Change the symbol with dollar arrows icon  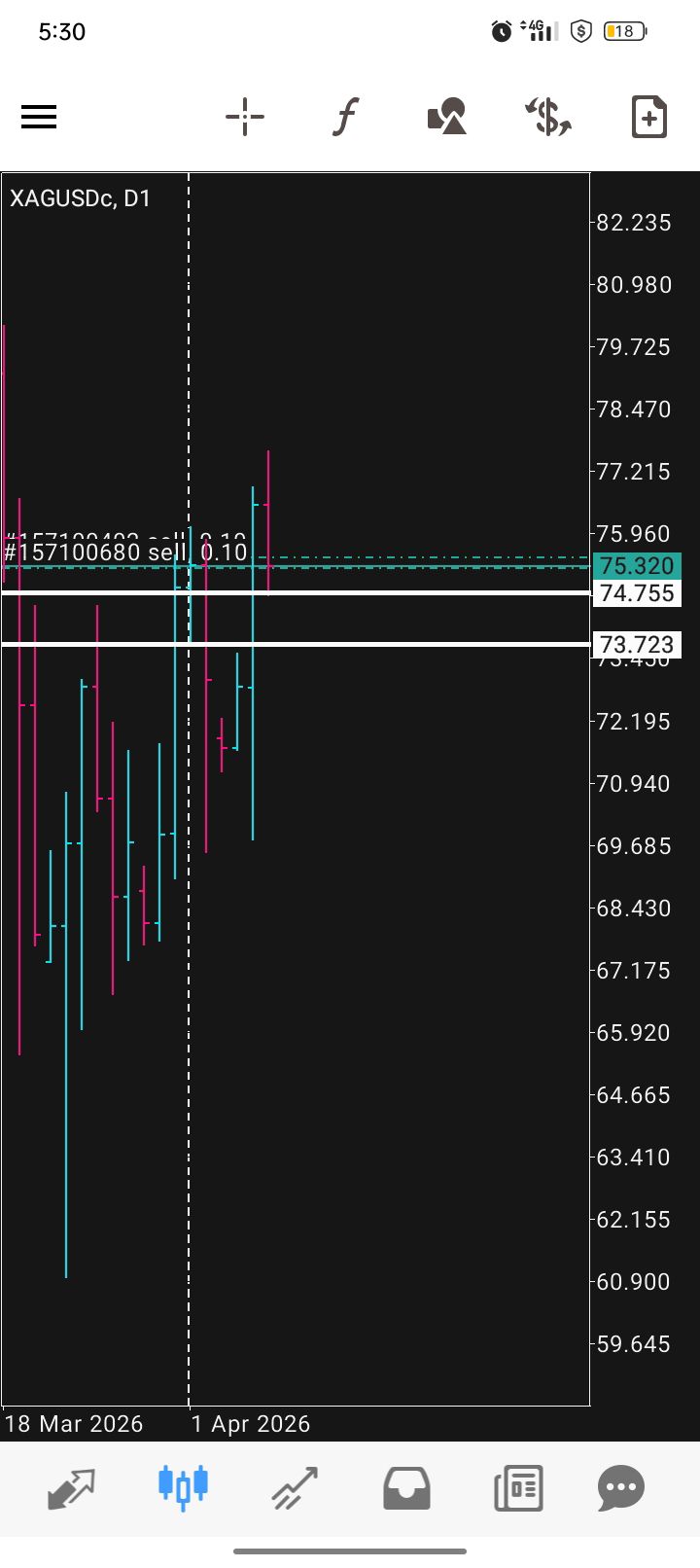548,118
